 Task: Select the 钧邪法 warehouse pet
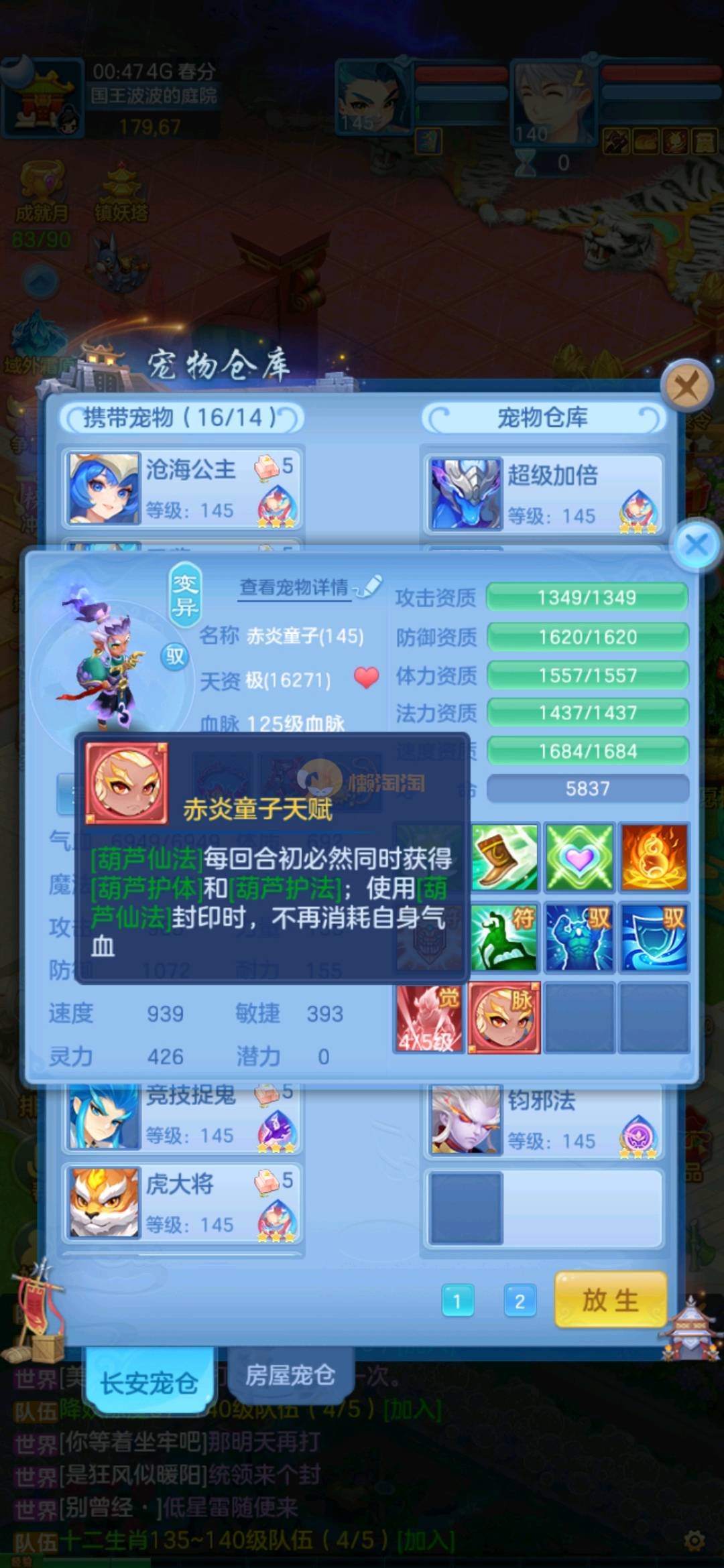[x=543, y=1120]
